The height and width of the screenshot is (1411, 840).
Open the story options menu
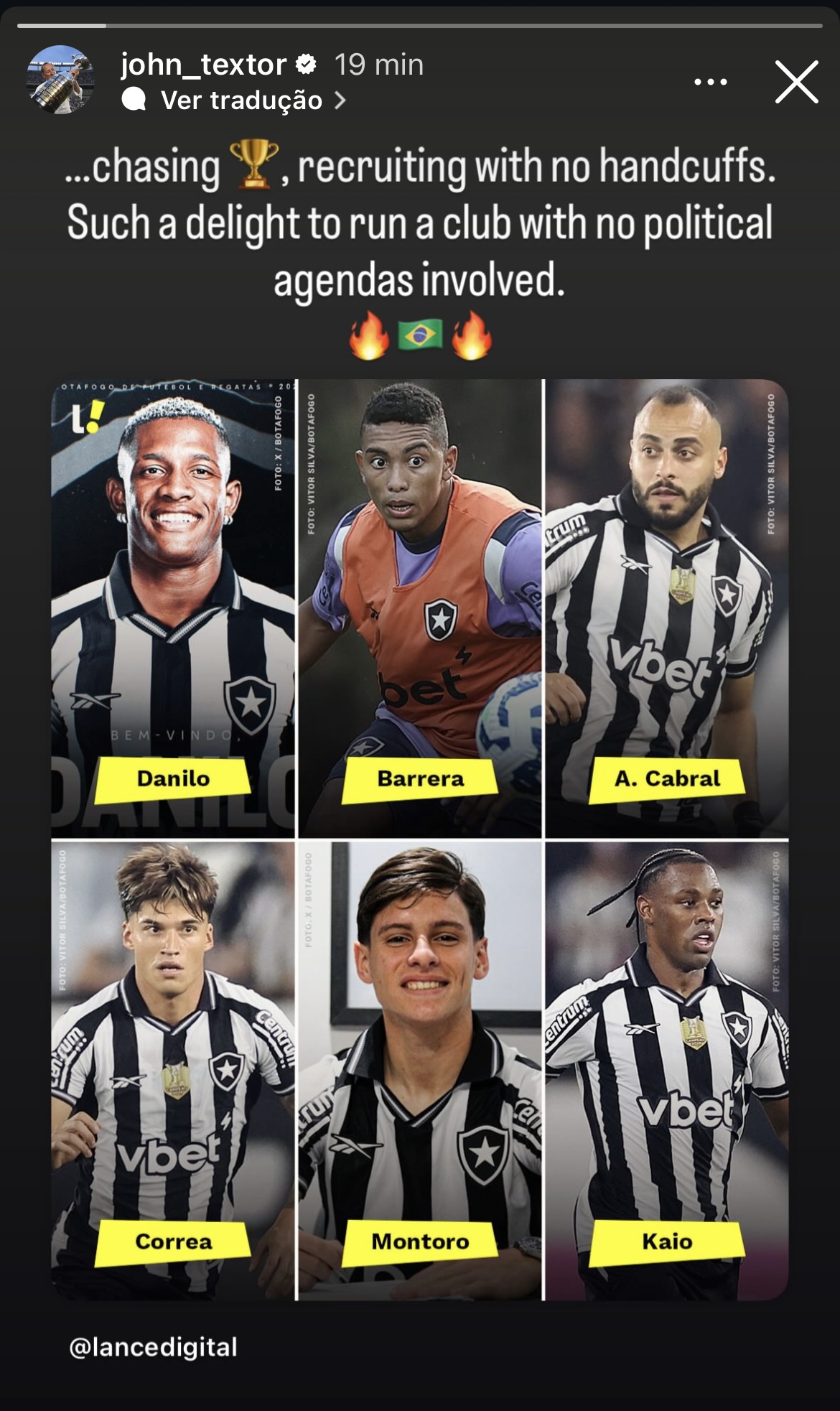point(710,82)
